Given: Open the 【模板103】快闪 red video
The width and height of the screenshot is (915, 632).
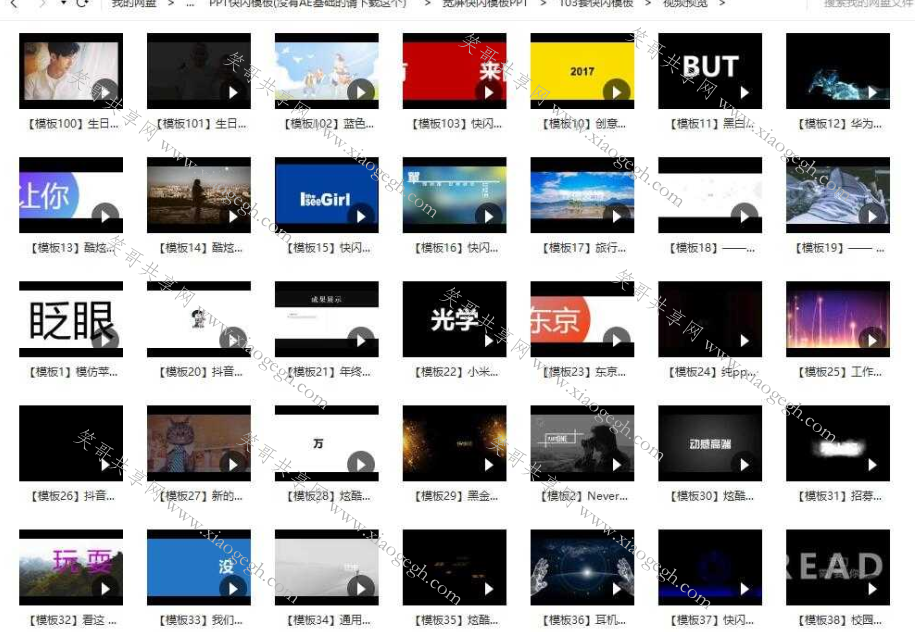Looking at the screenshot, I should pyautogui.click(x=454, y=71).
